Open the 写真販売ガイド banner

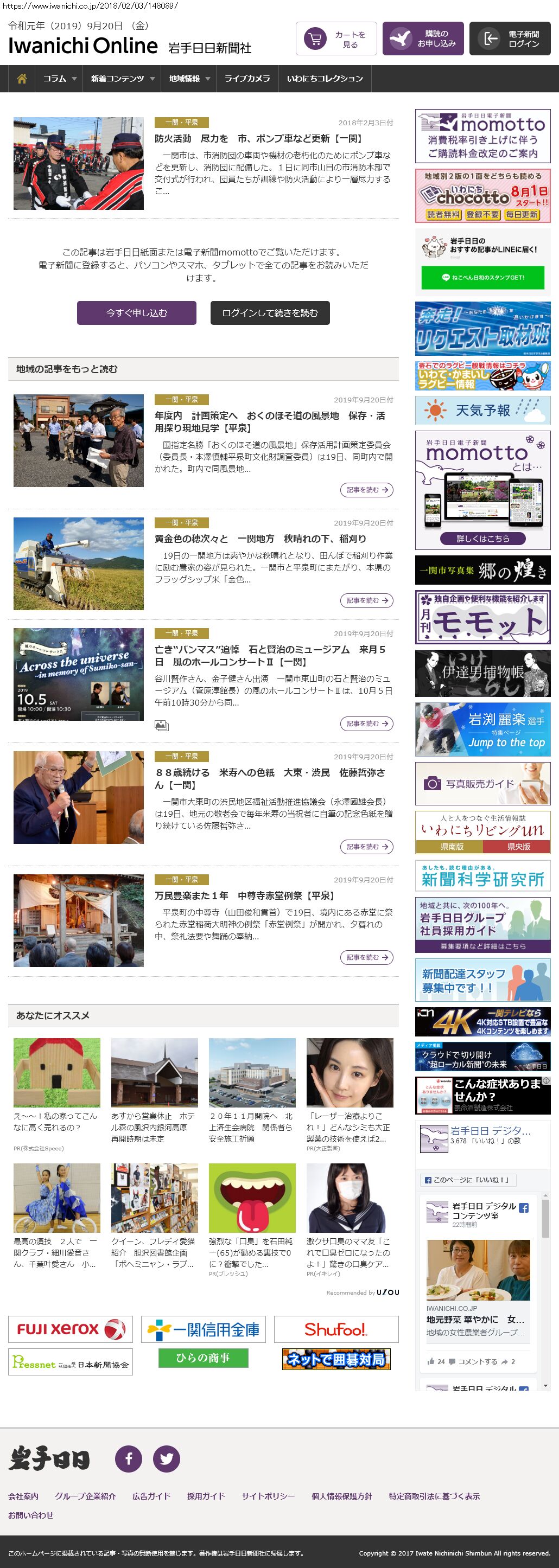point(482,784)
